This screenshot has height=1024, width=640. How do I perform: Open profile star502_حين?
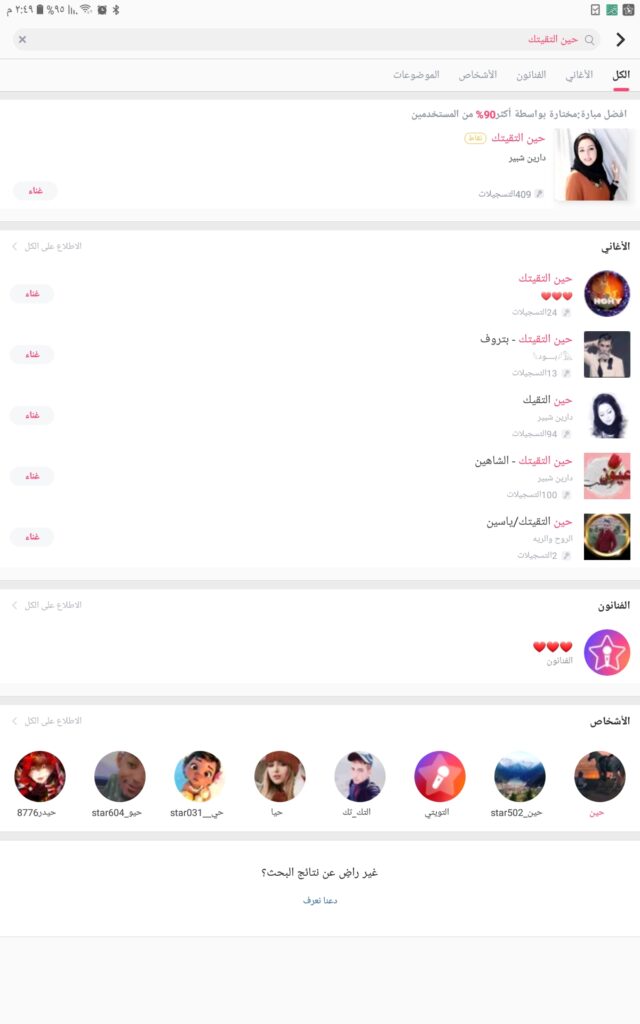click(519, 777)
